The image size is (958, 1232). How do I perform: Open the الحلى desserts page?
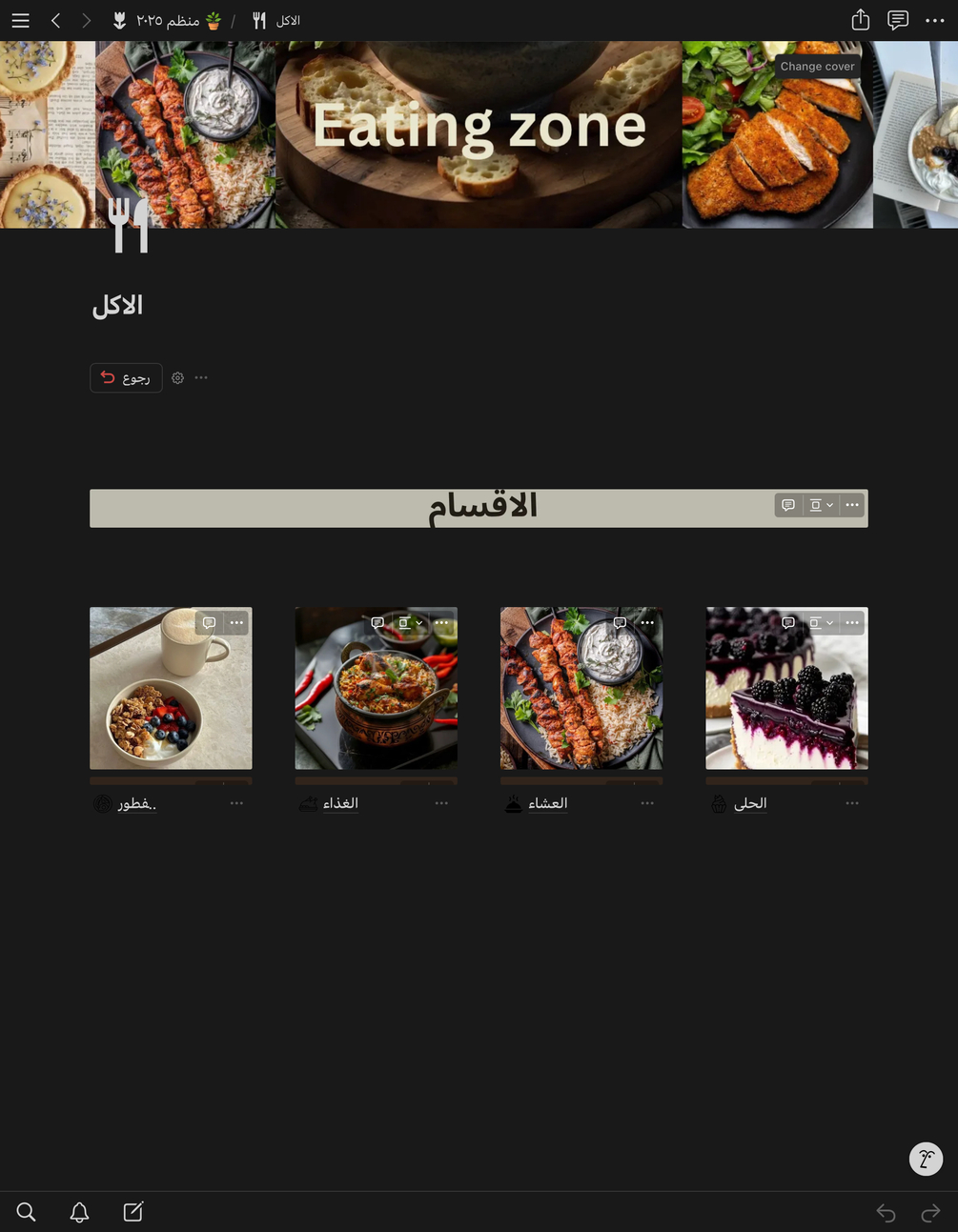(750, 803)
